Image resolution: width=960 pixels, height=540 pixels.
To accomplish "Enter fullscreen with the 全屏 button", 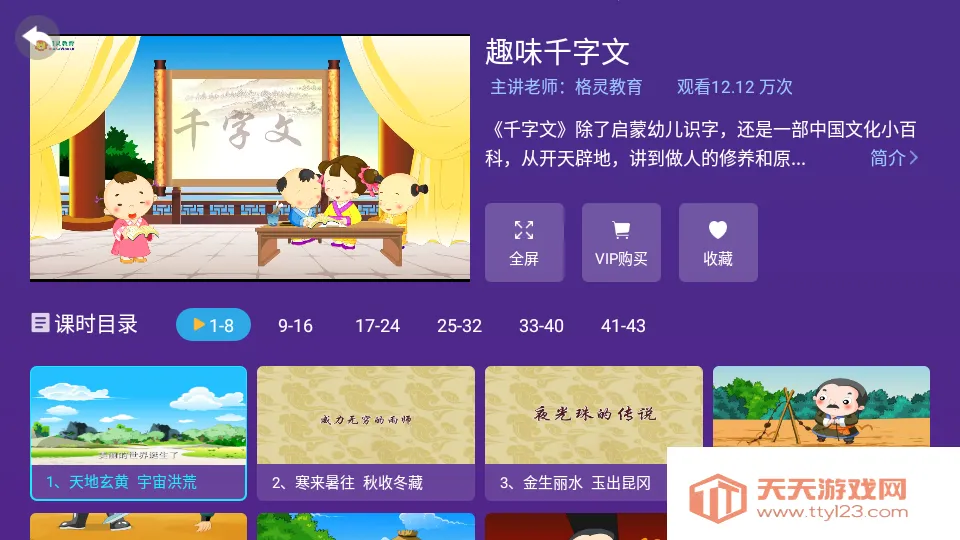I will click(x=524, y=243).
